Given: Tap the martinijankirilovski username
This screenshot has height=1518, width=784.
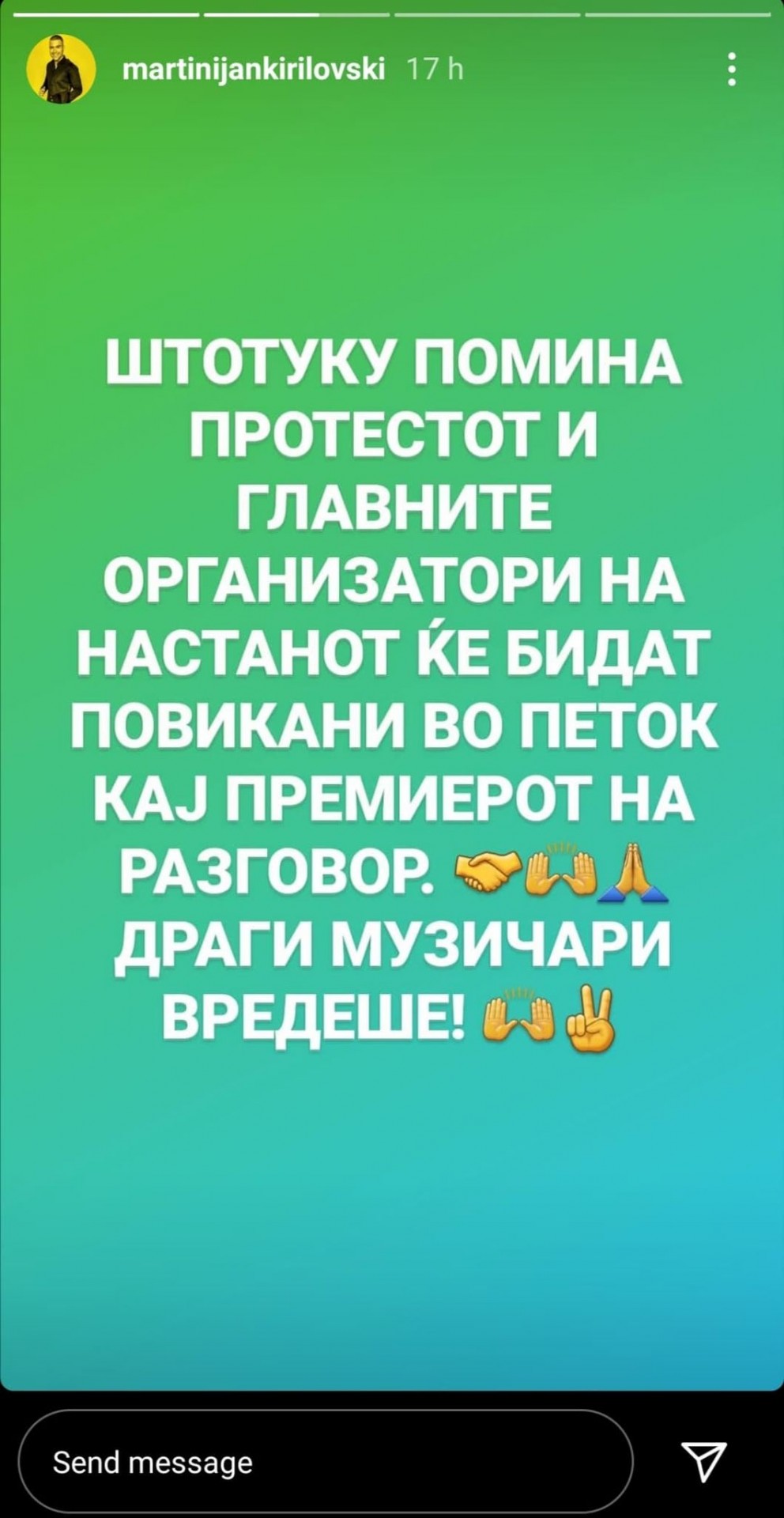Looking at the screenshot, I should (254, 72).
